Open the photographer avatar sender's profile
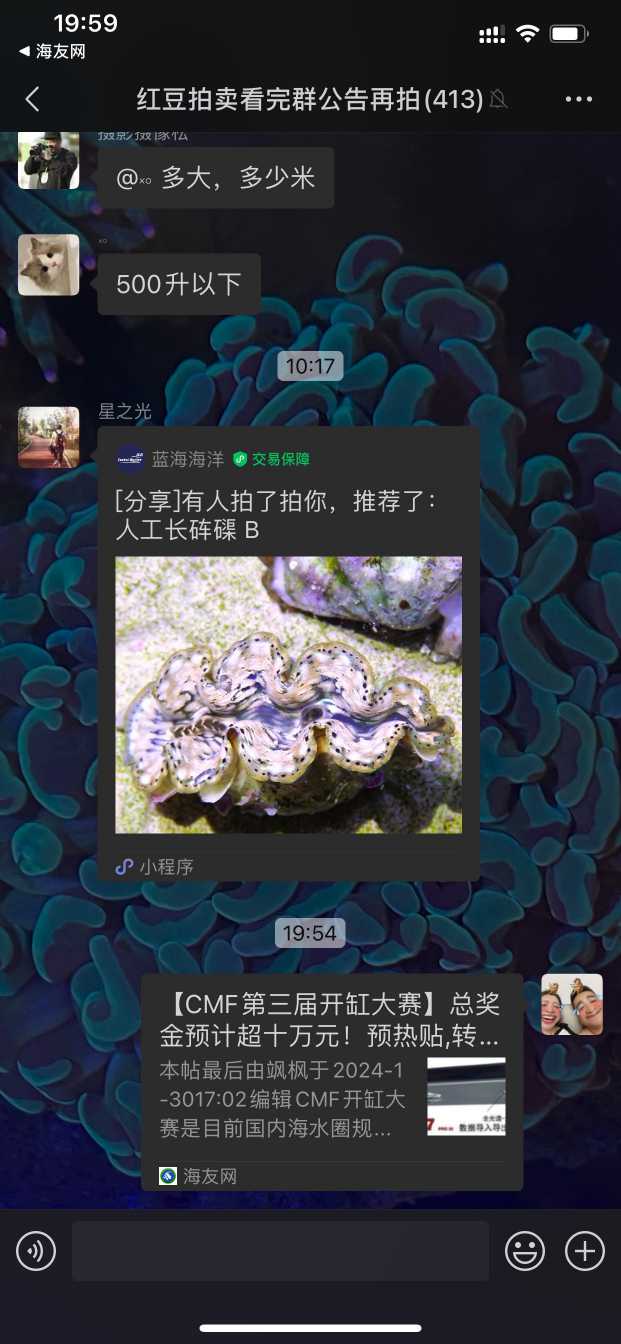 click(48, 160)
